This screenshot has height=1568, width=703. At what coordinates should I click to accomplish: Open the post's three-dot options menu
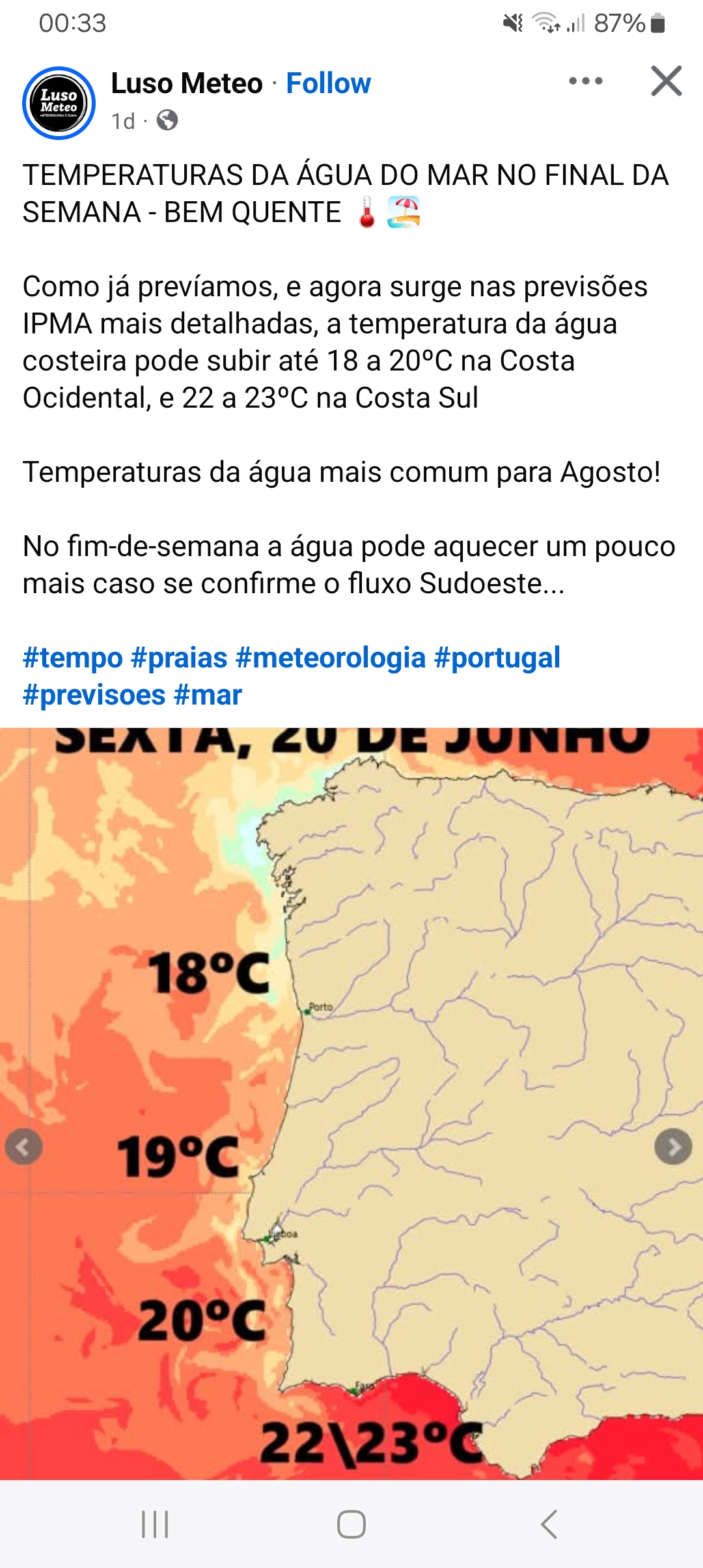[585, 81]
